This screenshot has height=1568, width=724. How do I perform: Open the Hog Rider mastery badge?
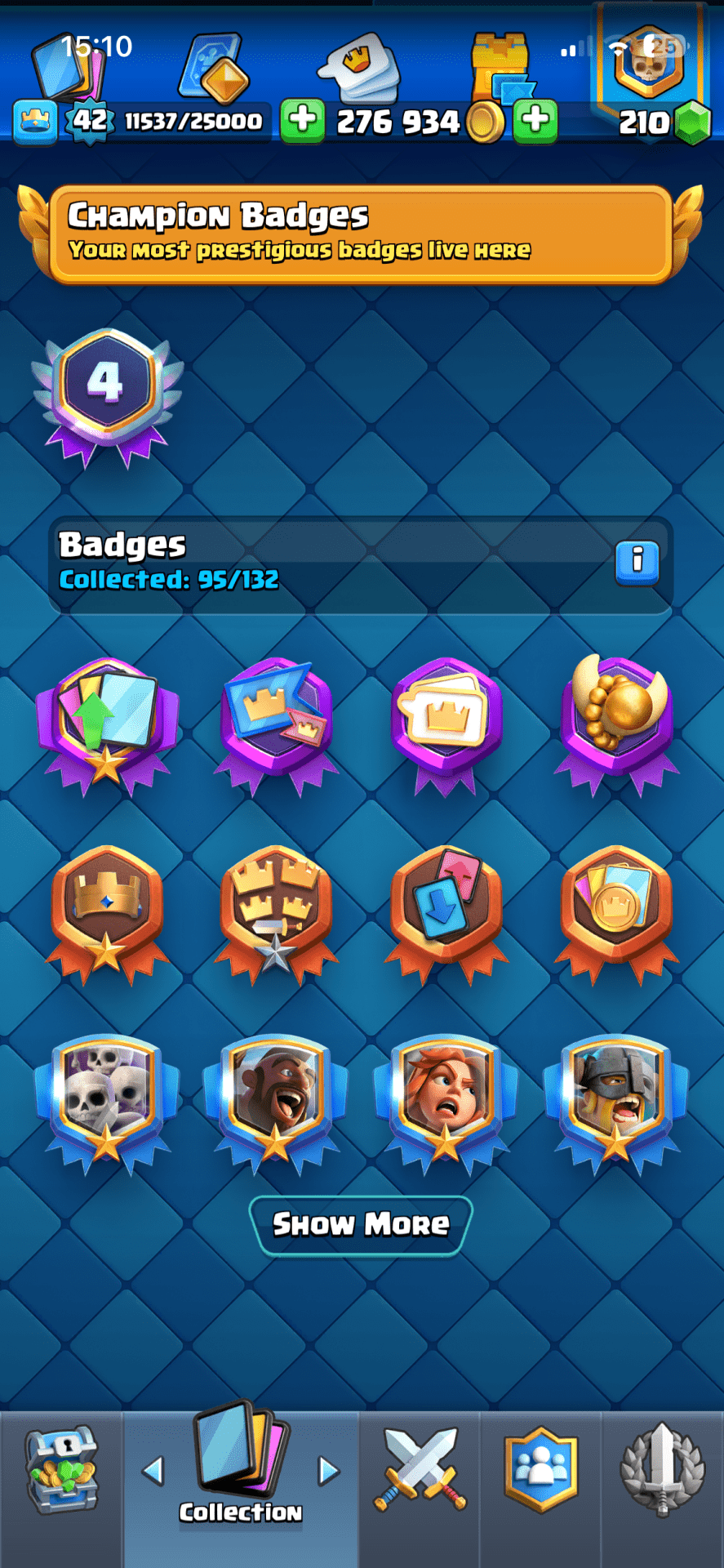coord(276,1100)
